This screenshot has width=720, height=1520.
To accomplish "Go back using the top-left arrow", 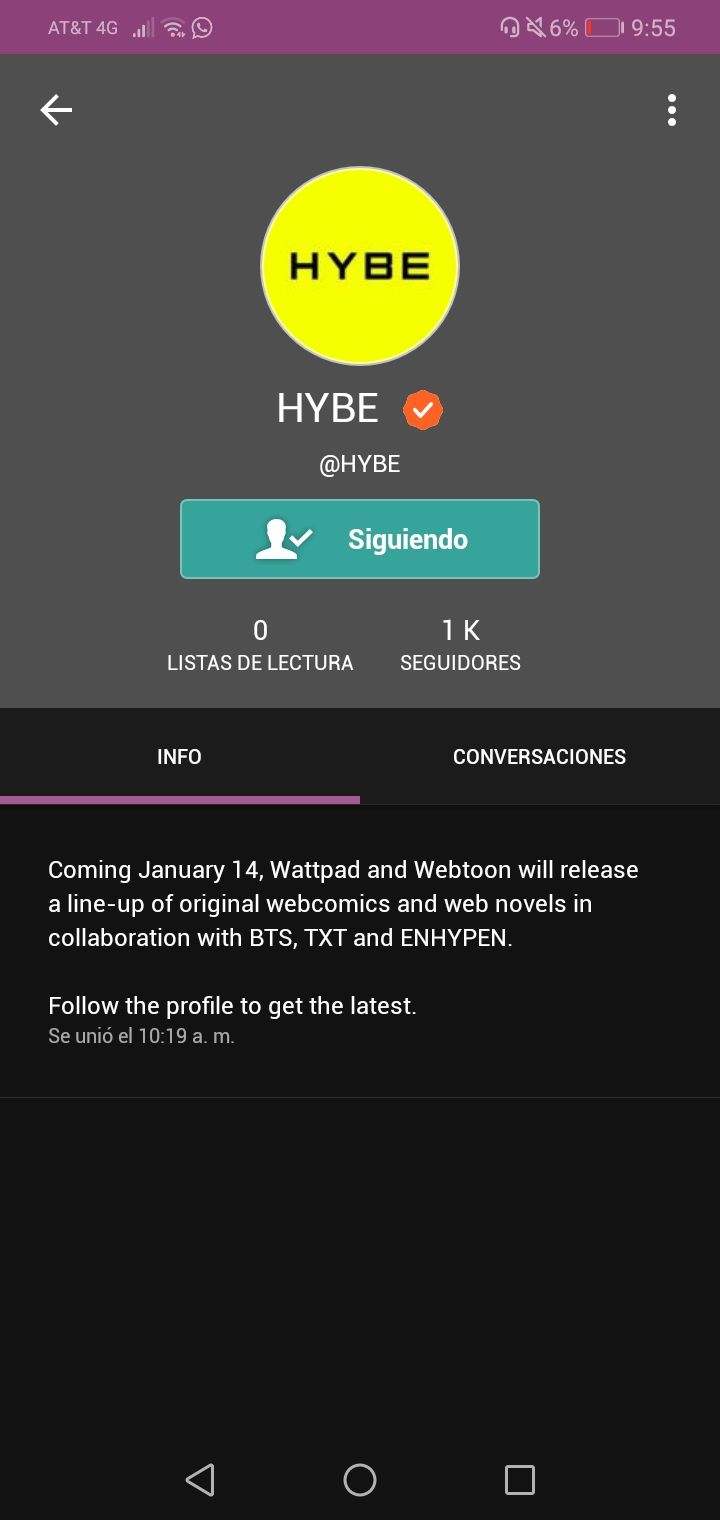I will click(56, 110).
